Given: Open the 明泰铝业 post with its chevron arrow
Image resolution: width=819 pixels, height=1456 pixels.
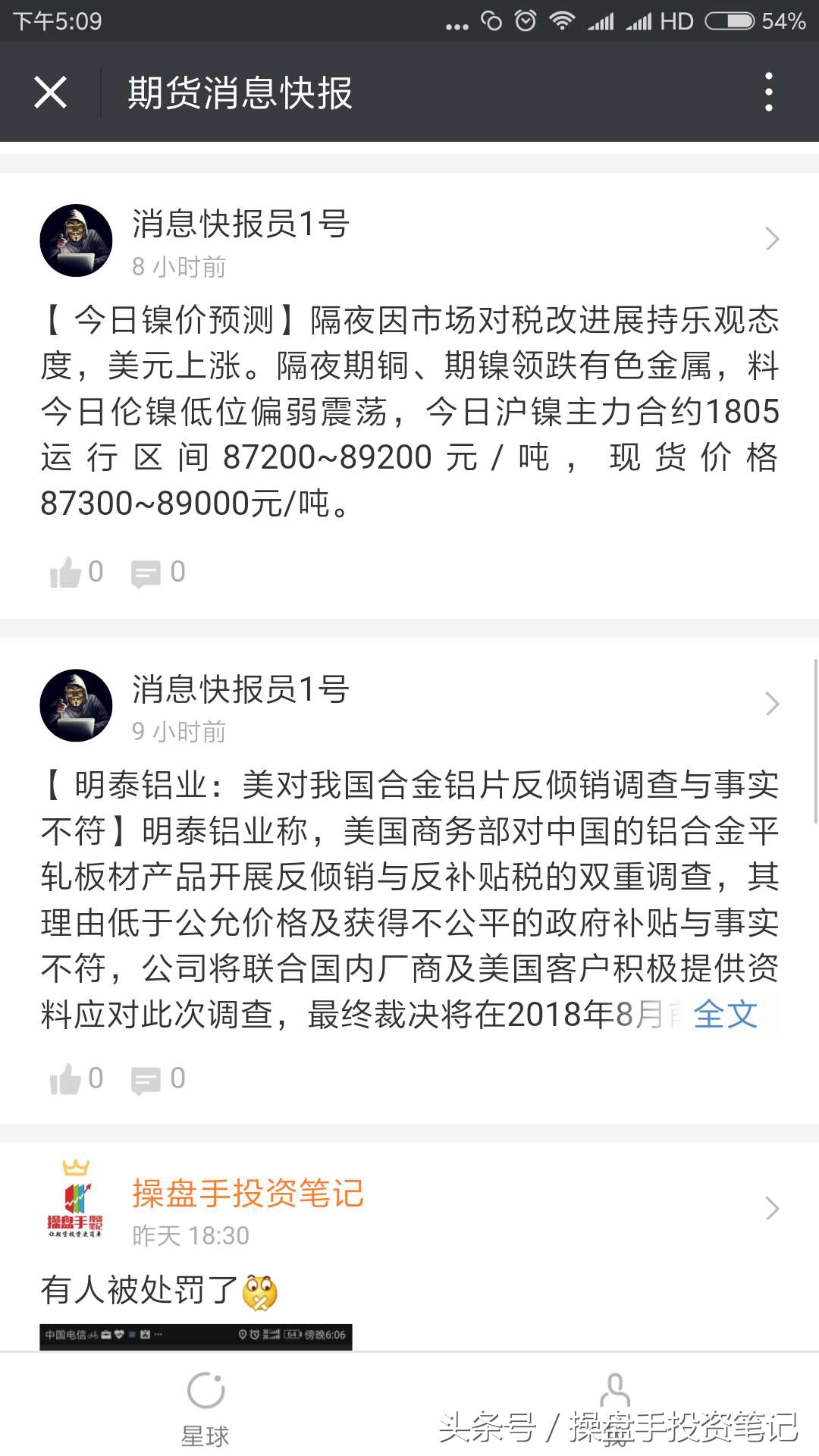Looking at the screenshot, I should tap(772, 704).
